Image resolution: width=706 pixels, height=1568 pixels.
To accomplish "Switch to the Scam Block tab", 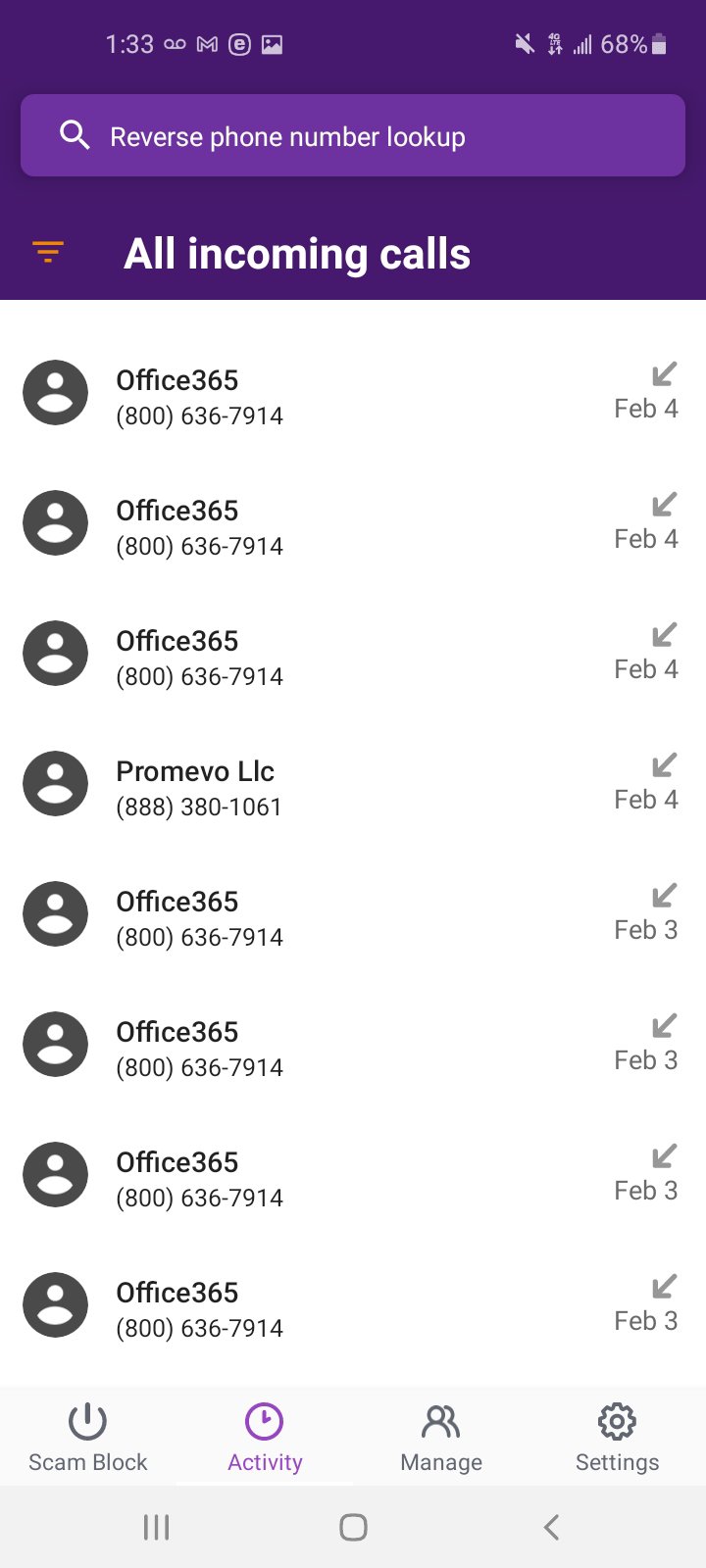I will (88, 1437).
